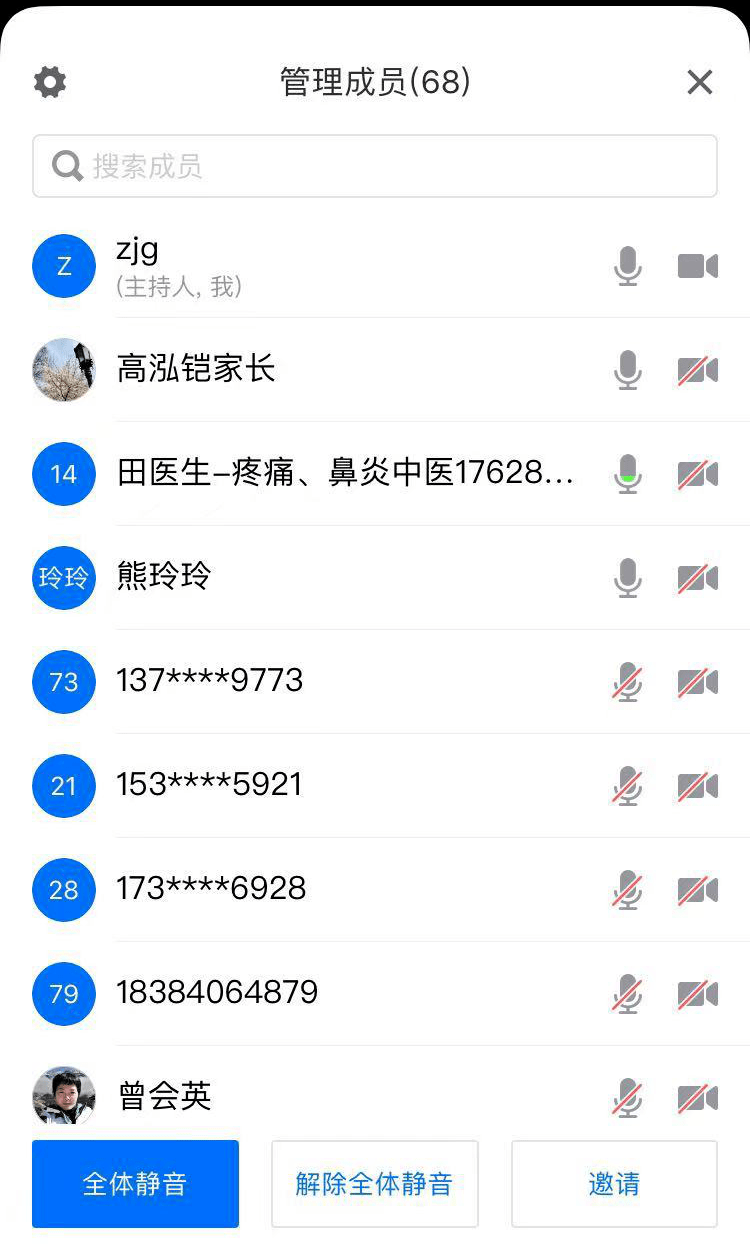The height and width of the screenshot is (1244, 750).
Task: Click 高泓铠家长's camera icon with slash
Action: tap(697, 370)
